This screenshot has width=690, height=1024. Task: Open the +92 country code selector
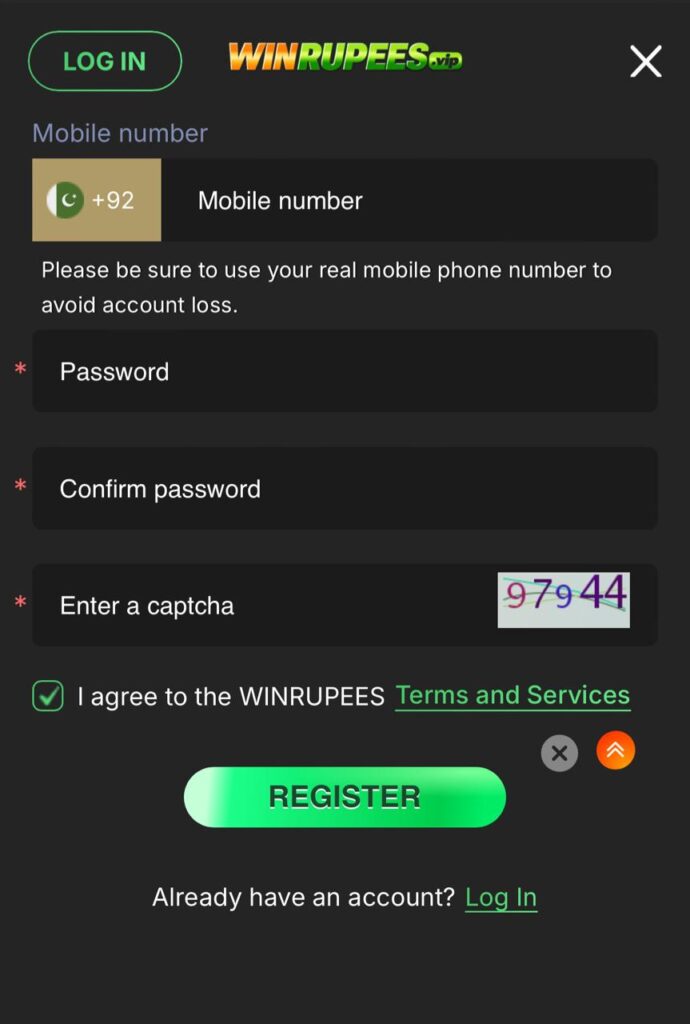(96, 200)
